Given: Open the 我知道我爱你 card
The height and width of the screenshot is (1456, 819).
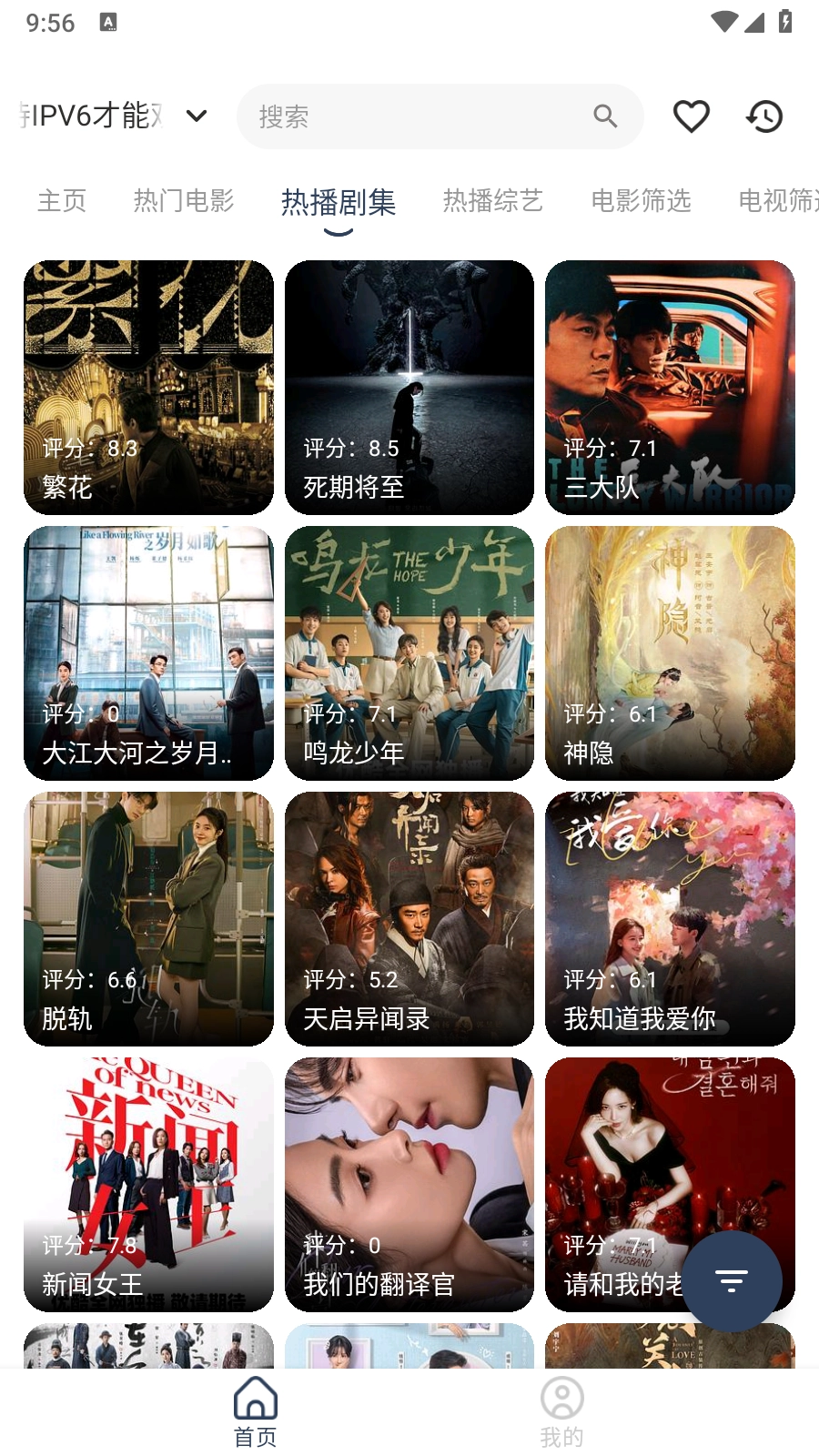Looking at the screenshot, I should (x=670, y=918).
